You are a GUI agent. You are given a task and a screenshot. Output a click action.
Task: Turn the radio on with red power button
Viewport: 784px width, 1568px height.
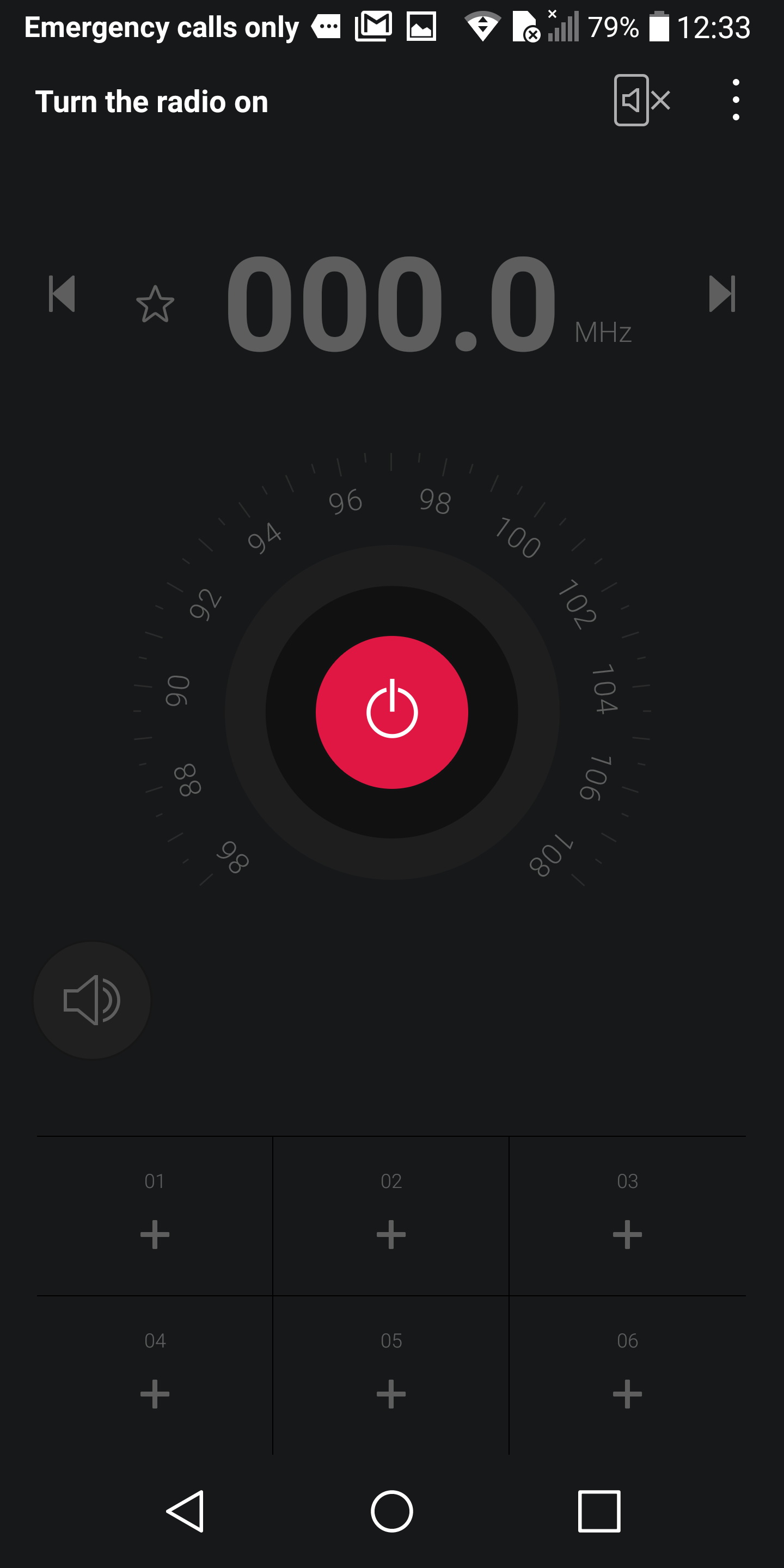pos(392,712)
